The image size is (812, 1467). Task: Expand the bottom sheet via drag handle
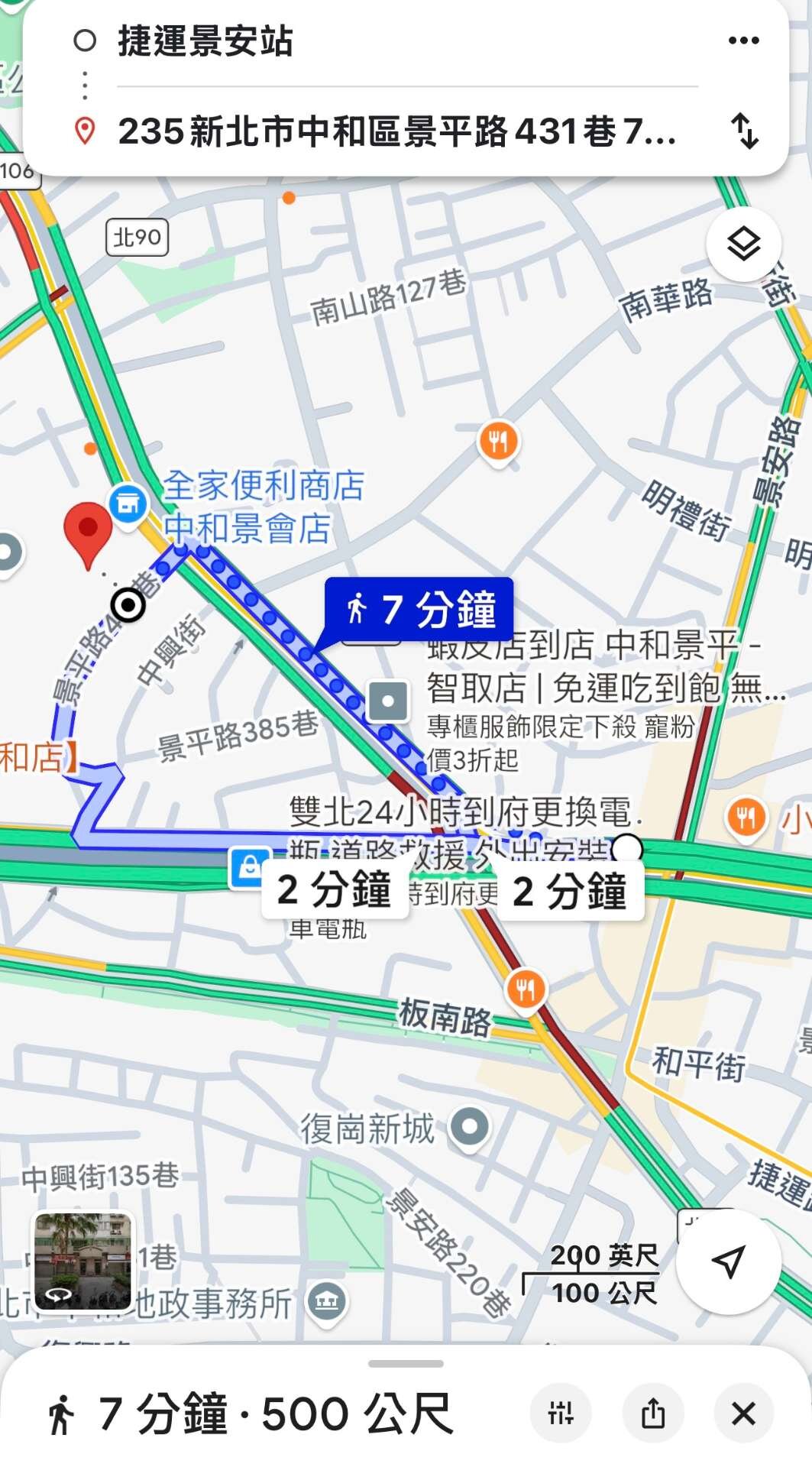(x=406, y=1364)
